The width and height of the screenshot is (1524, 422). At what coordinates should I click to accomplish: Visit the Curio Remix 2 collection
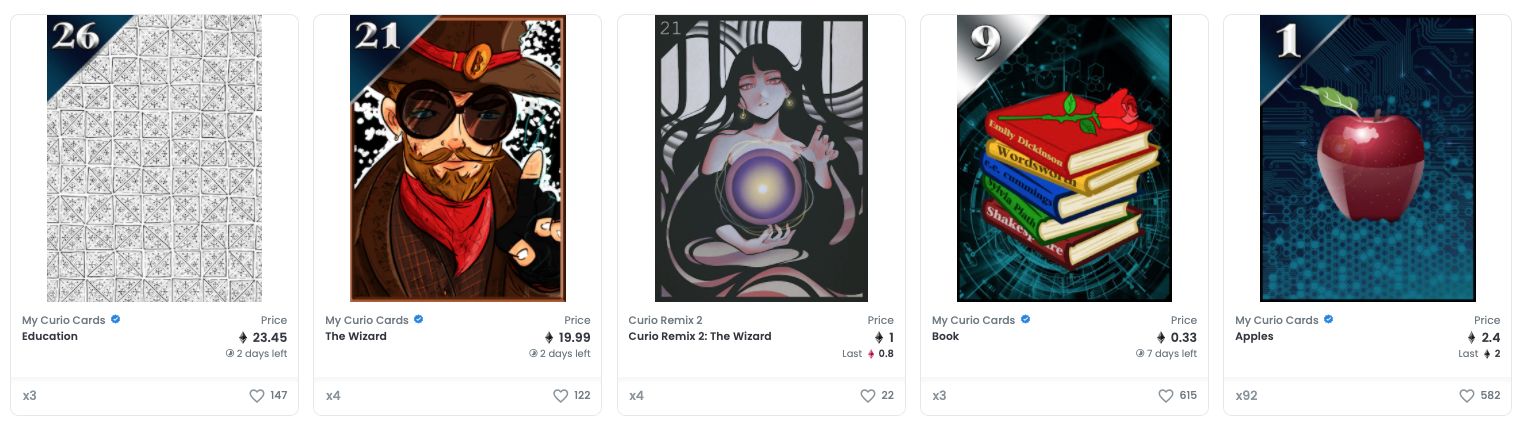click(665, 320)
